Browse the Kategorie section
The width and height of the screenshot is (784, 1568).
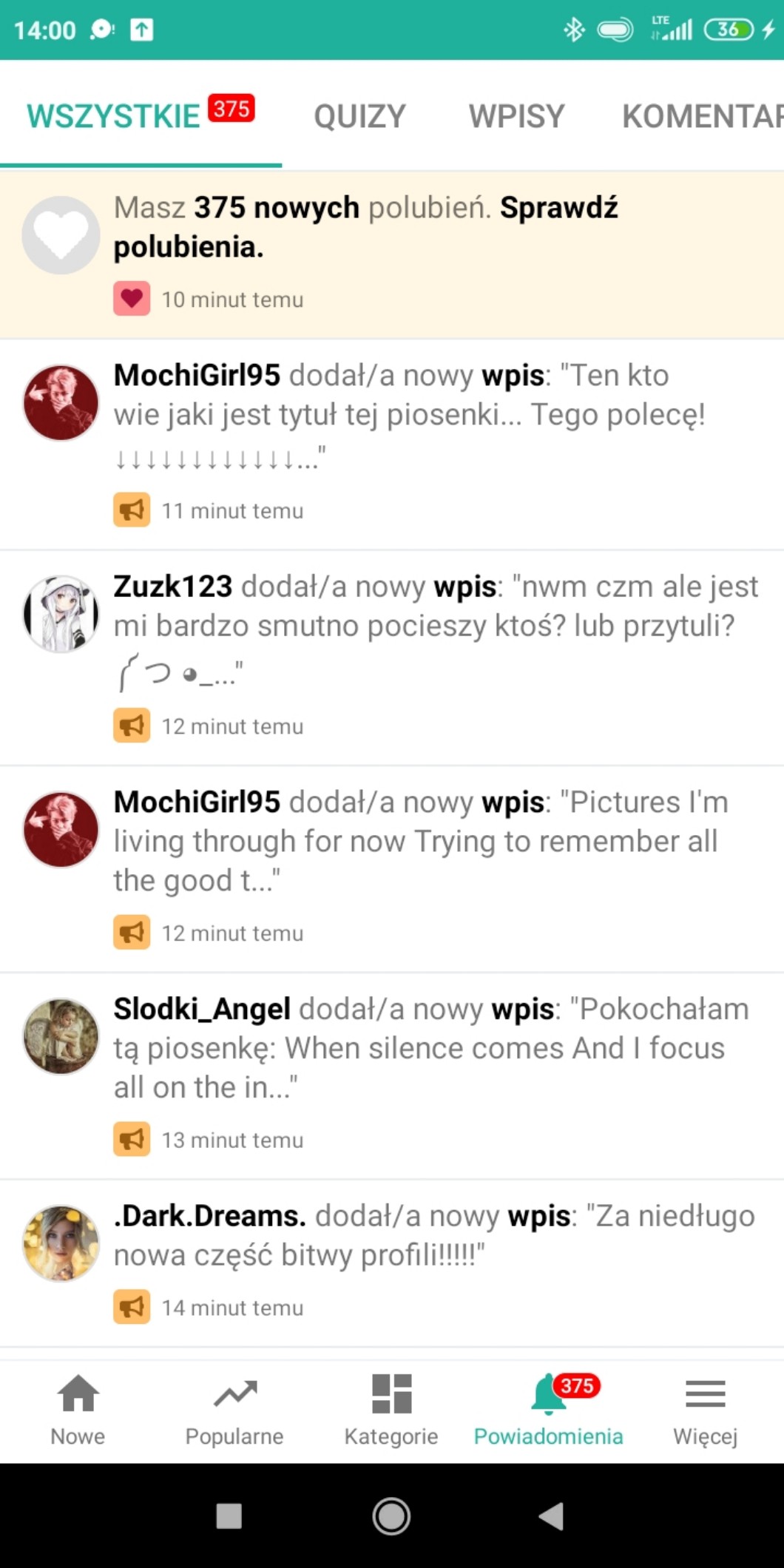391,1410
